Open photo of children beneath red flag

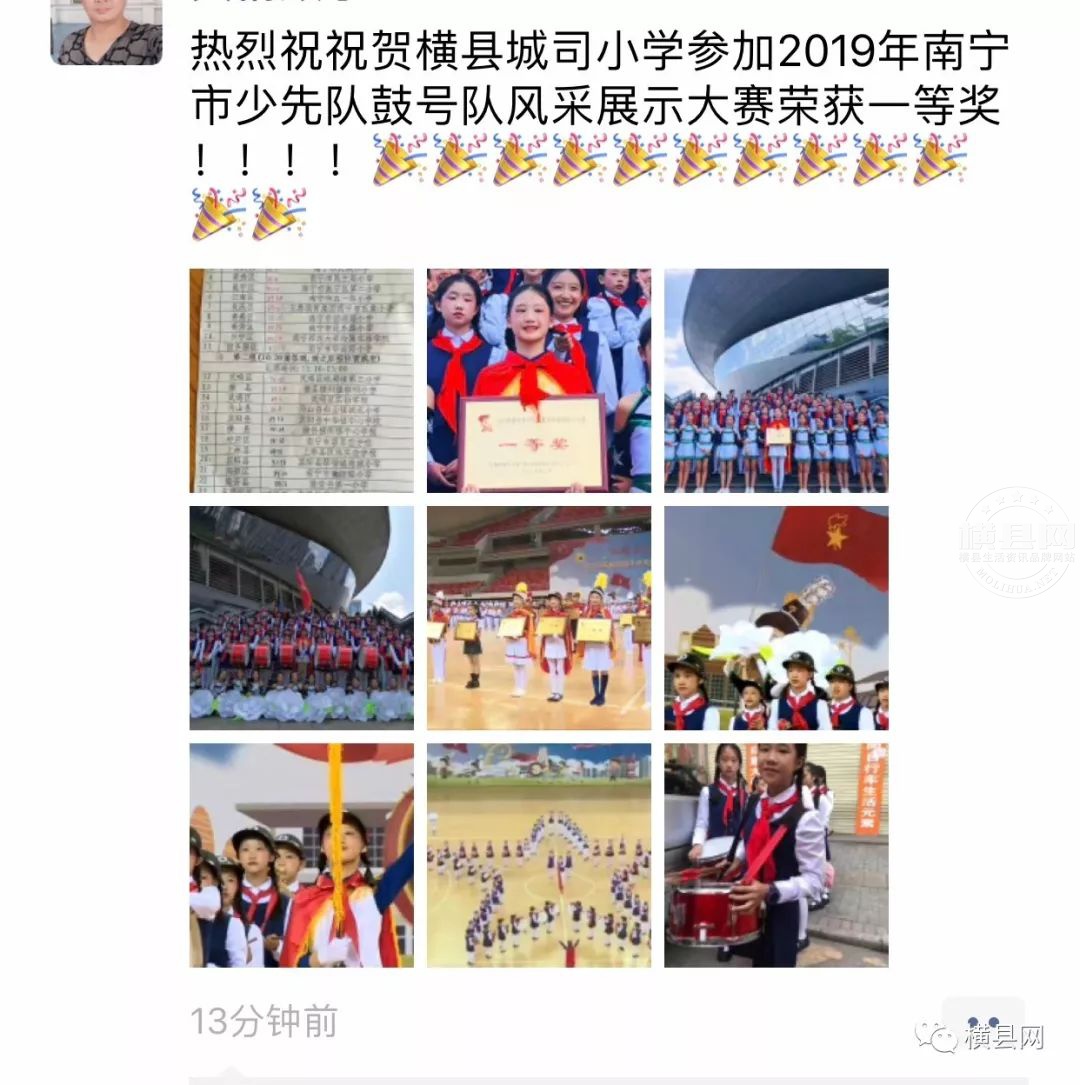coord(776,617)
